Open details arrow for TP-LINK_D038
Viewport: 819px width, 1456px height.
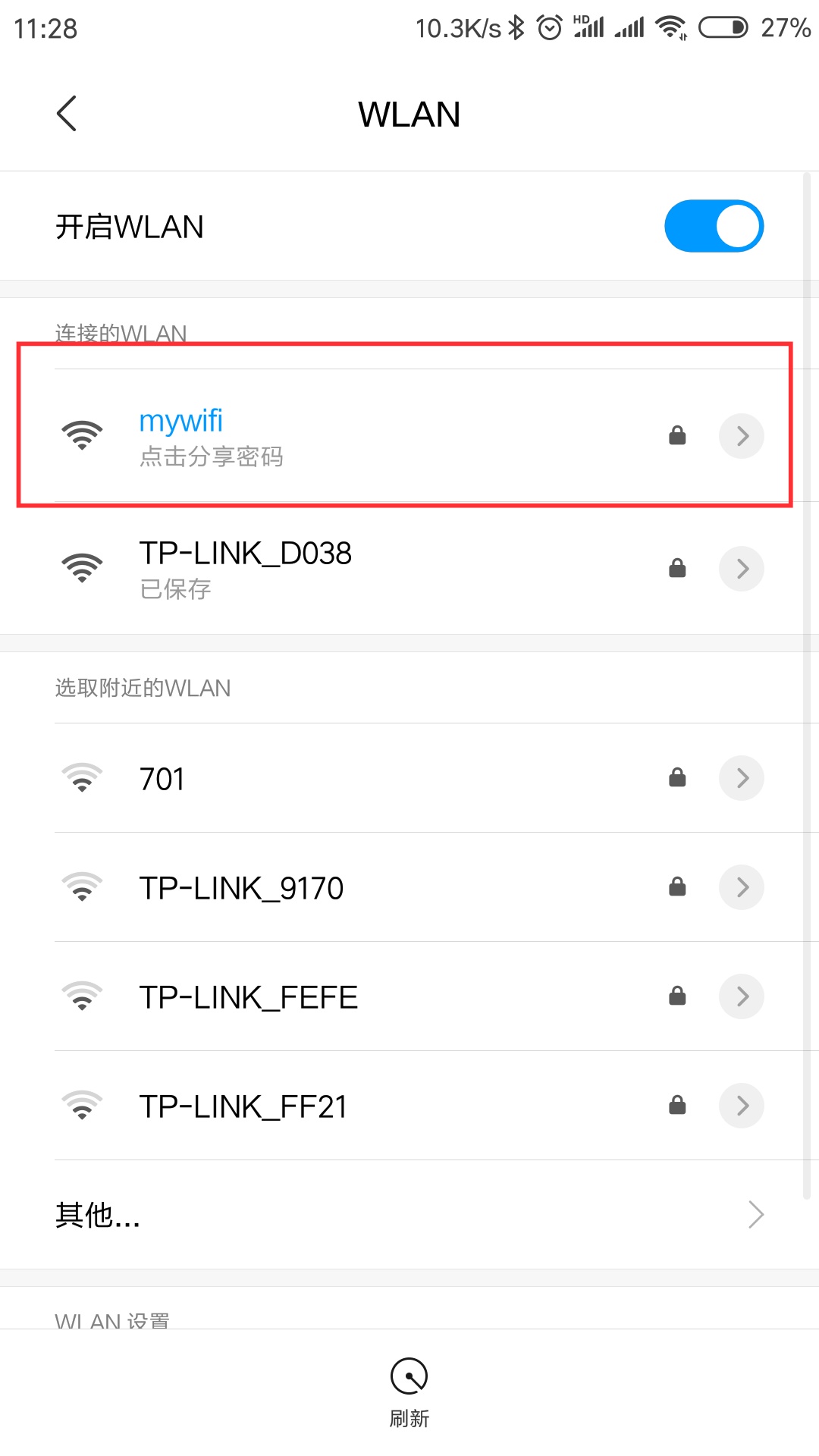pyautogui.click(x=741, y=569)
